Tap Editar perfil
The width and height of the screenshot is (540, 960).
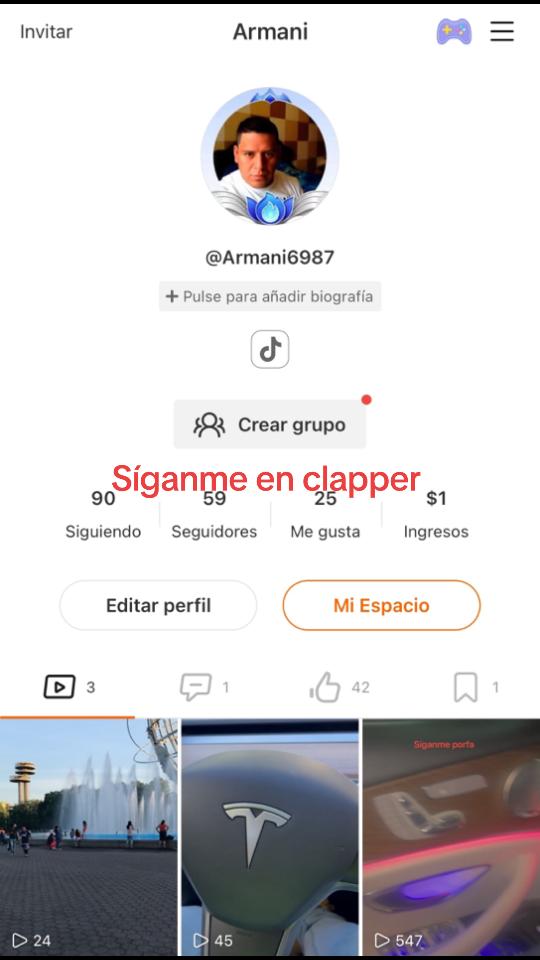pyautogui.click(x=159, y=606)
